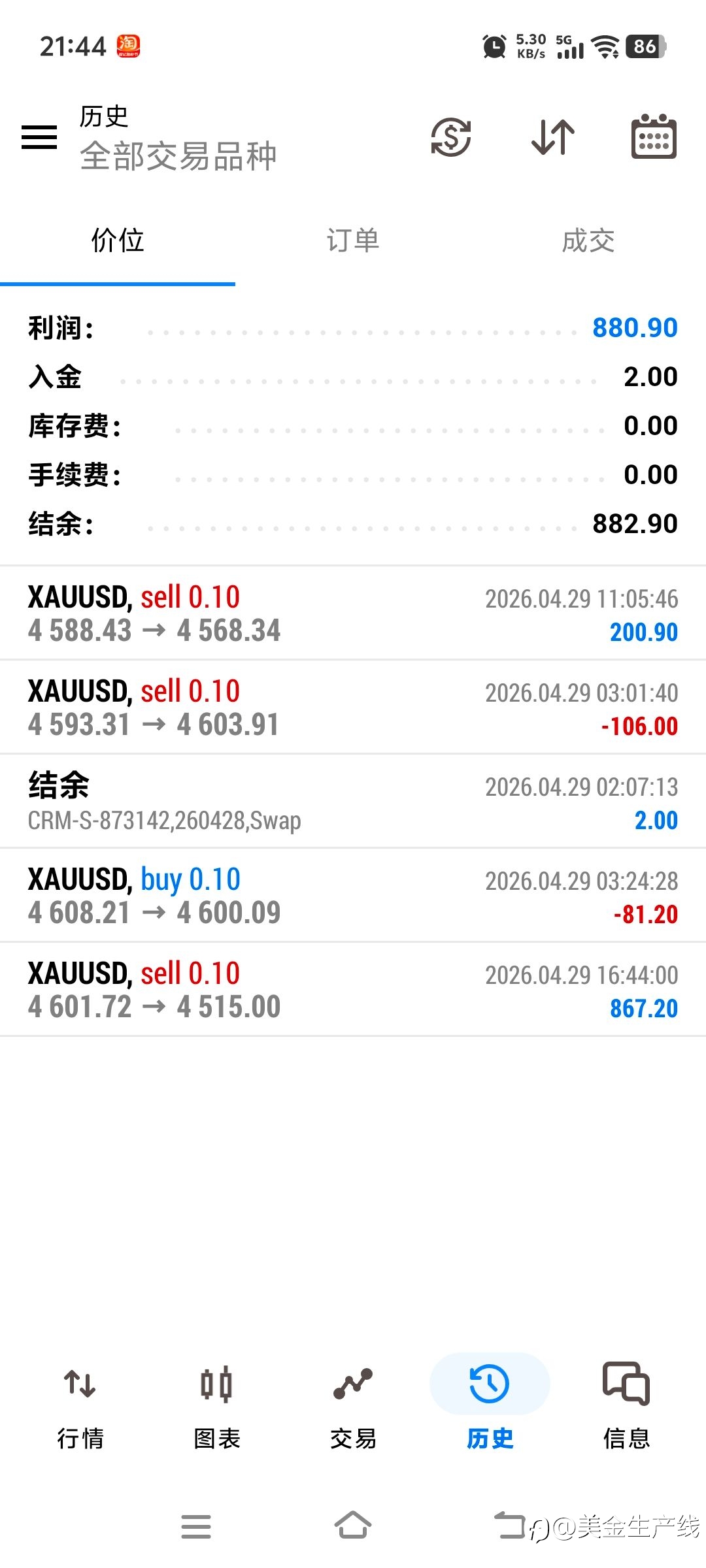
Task: Open the XAUUSD sell trade with profit 867.20
Action: click(353, 990)
